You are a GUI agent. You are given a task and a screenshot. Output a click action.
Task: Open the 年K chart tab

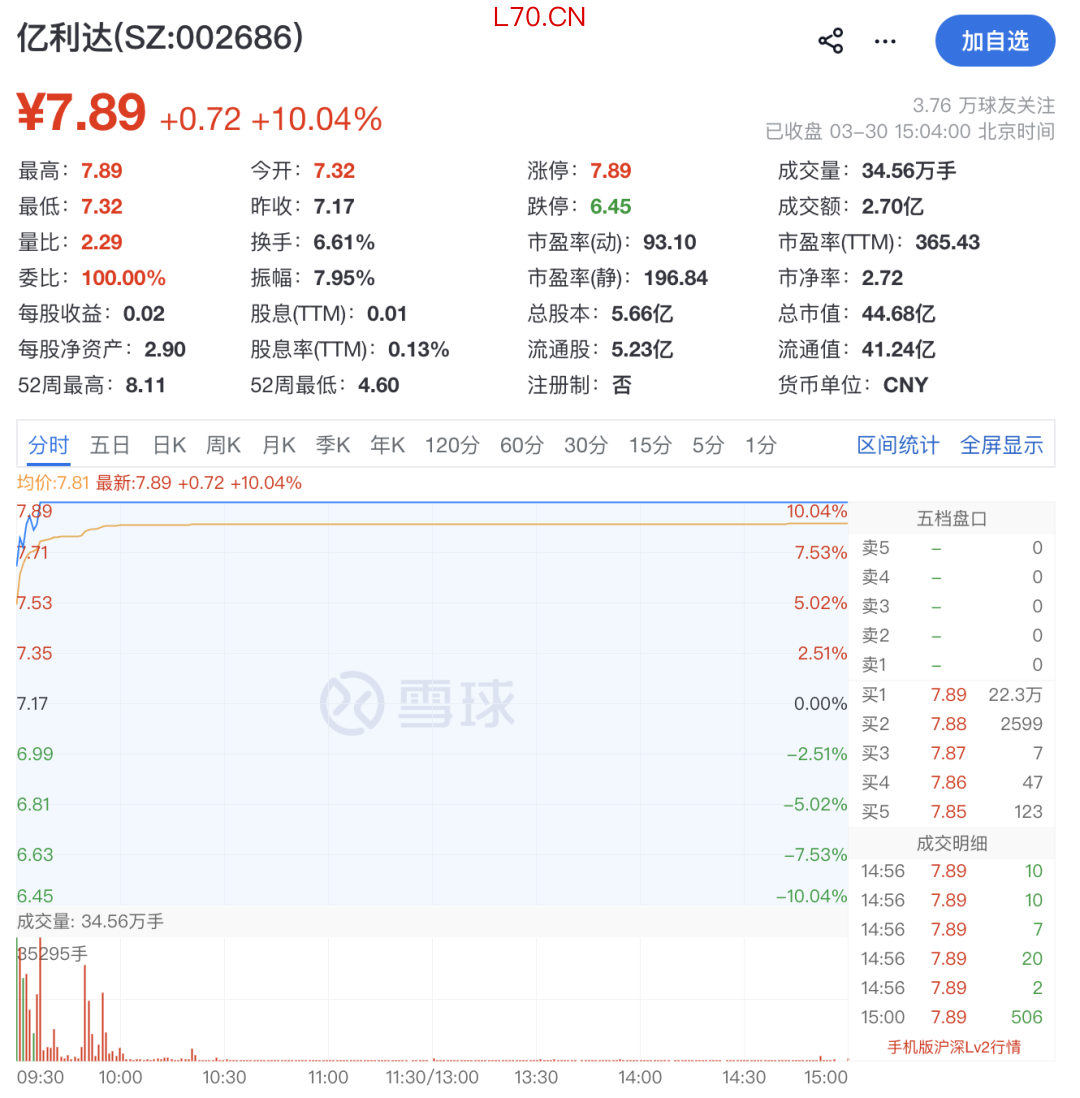pyautogui.click(x=388, y=446)
